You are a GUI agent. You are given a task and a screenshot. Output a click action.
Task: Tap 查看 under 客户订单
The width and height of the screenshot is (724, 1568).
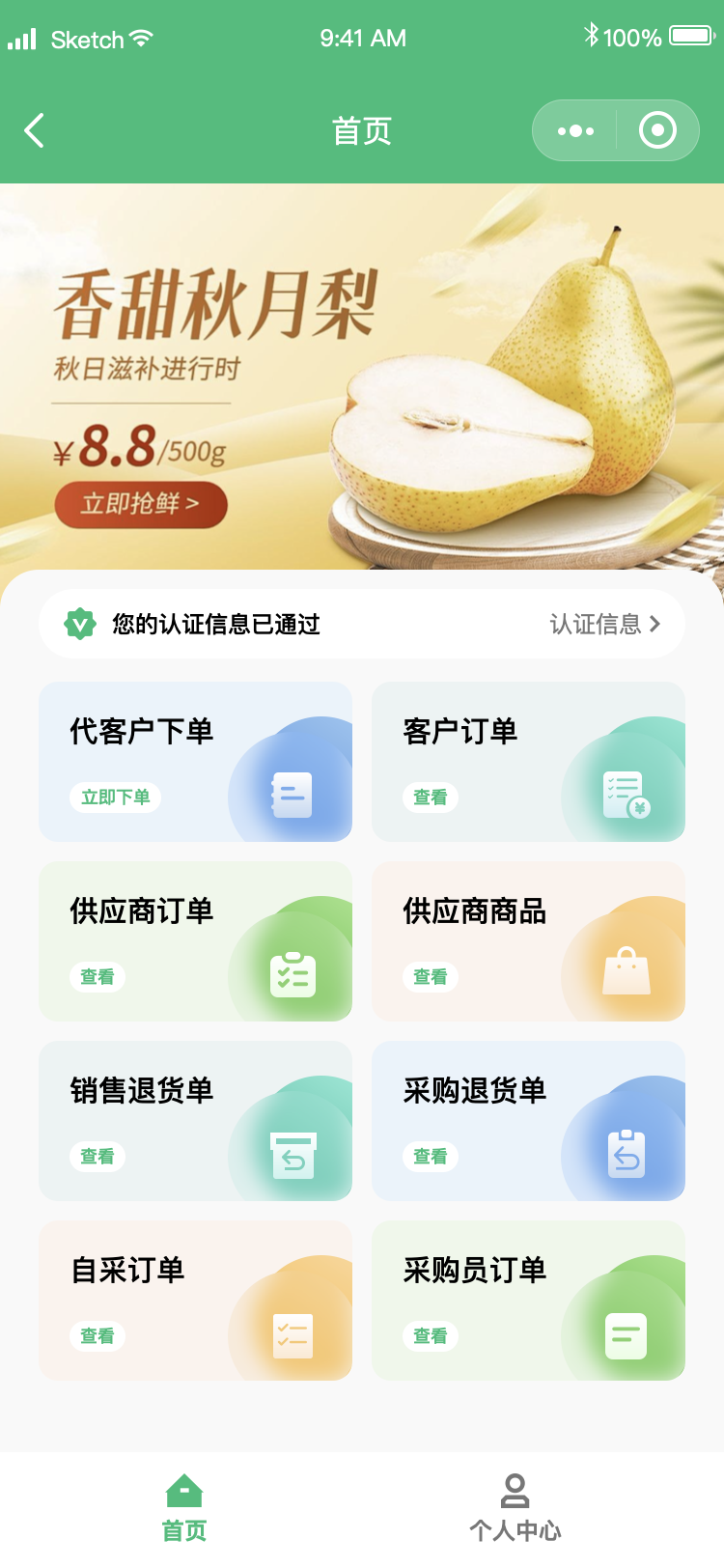coord(429,798)
